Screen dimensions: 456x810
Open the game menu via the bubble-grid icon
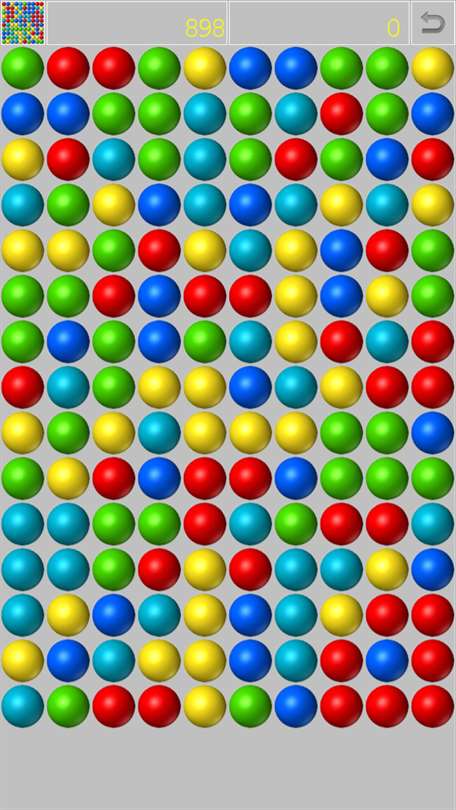click(x=23, y=23)
